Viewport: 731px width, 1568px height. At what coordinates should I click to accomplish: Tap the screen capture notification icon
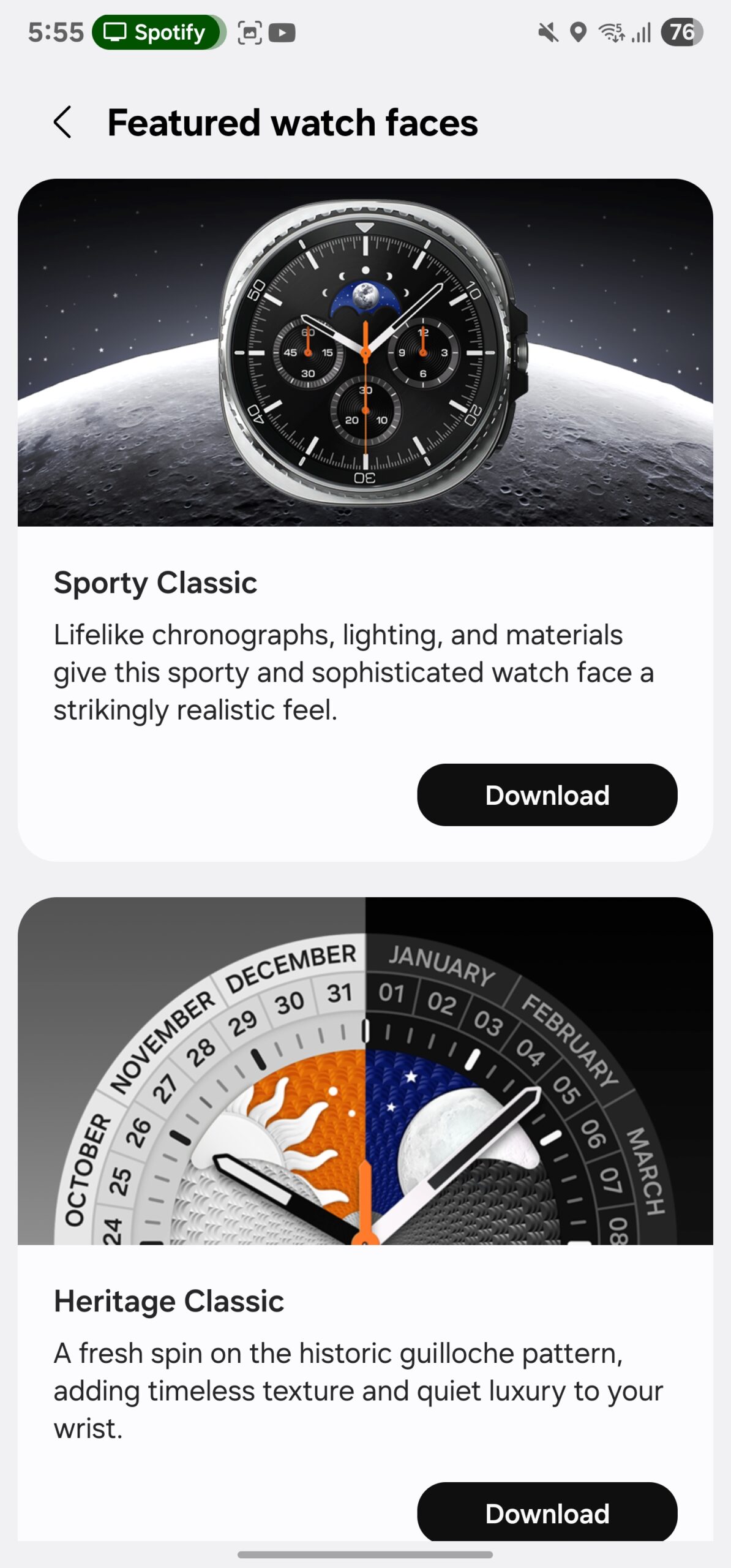tap(249, 32)
